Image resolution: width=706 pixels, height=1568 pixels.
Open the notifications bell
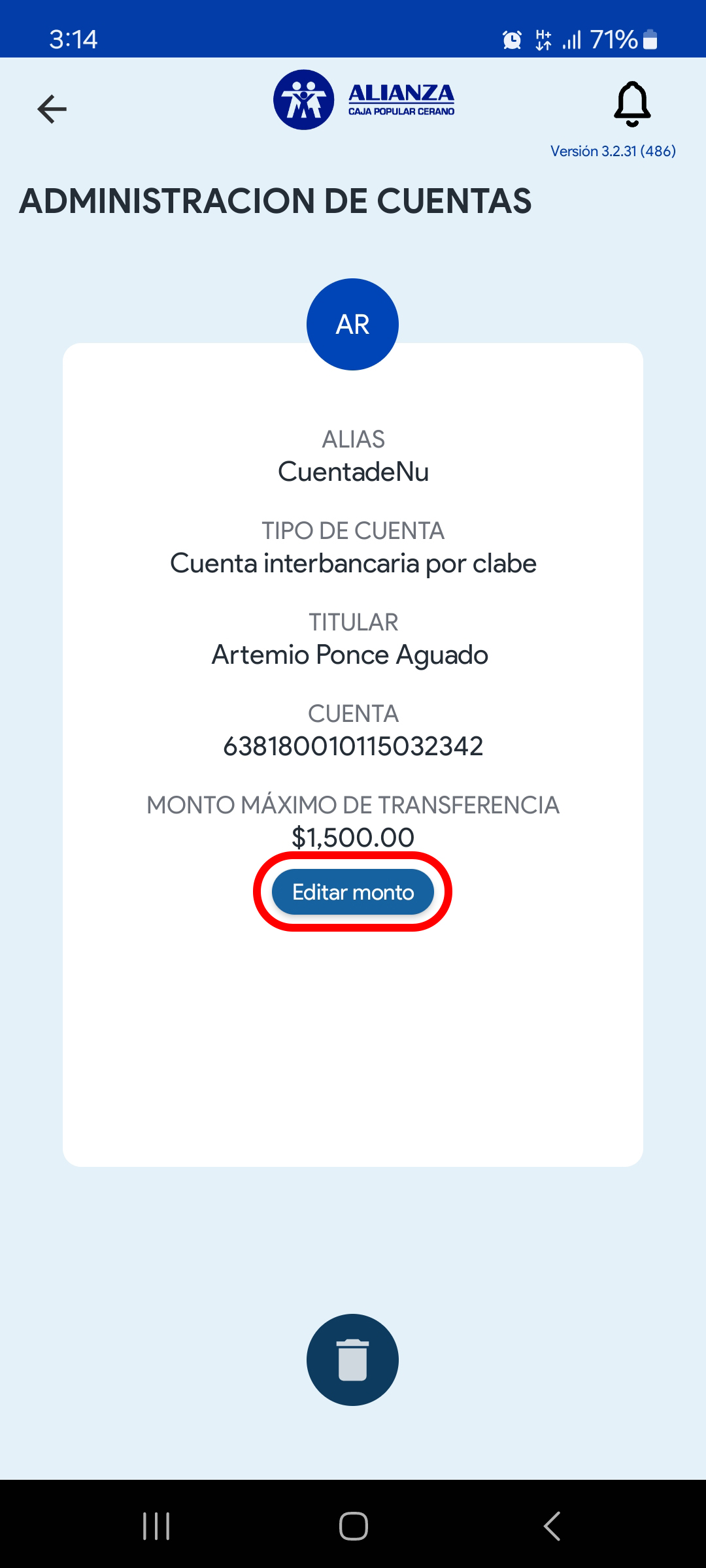coord(631,105)
